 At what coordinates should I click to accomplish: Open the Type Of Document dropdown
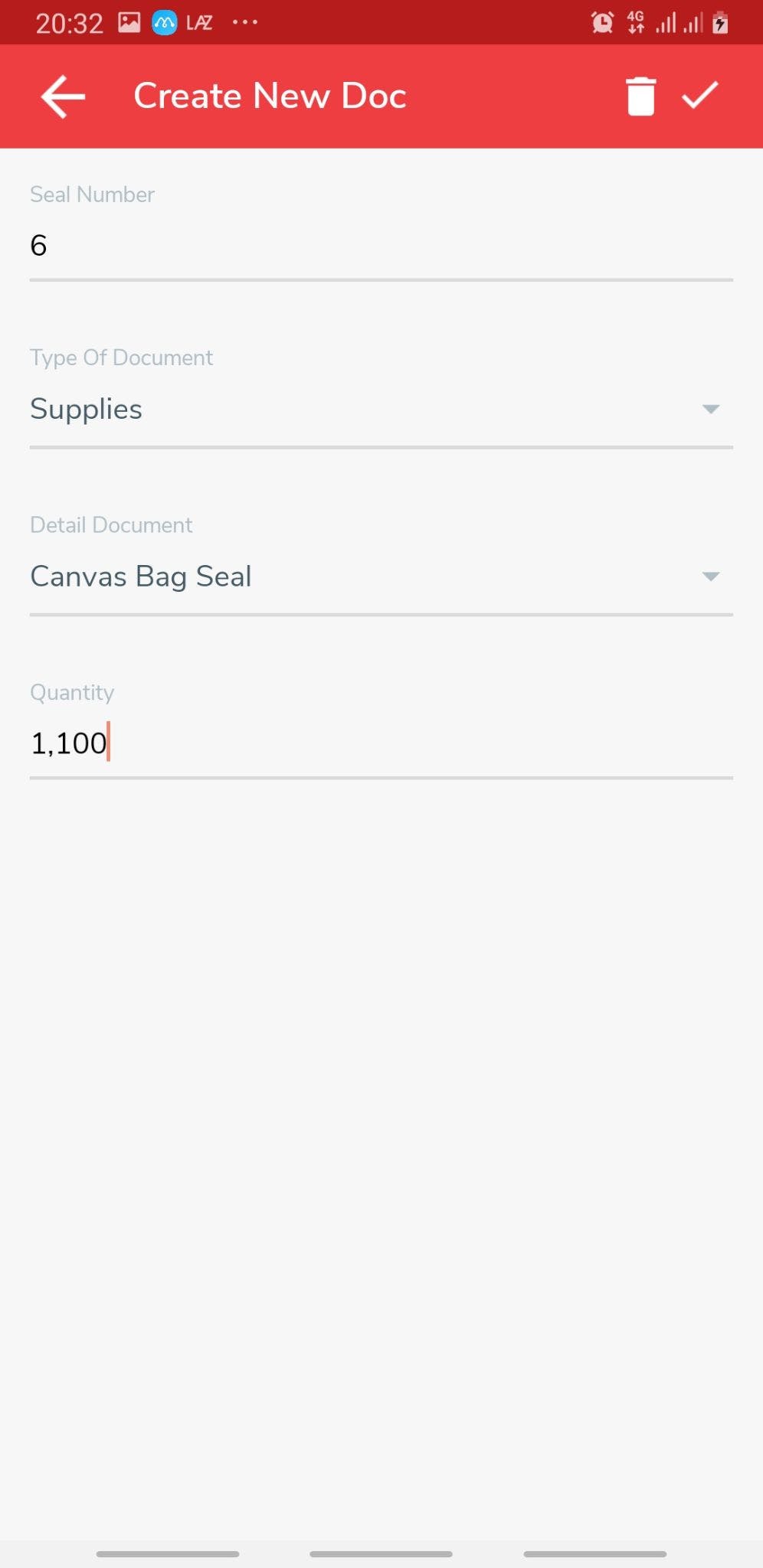coord(381,410)
